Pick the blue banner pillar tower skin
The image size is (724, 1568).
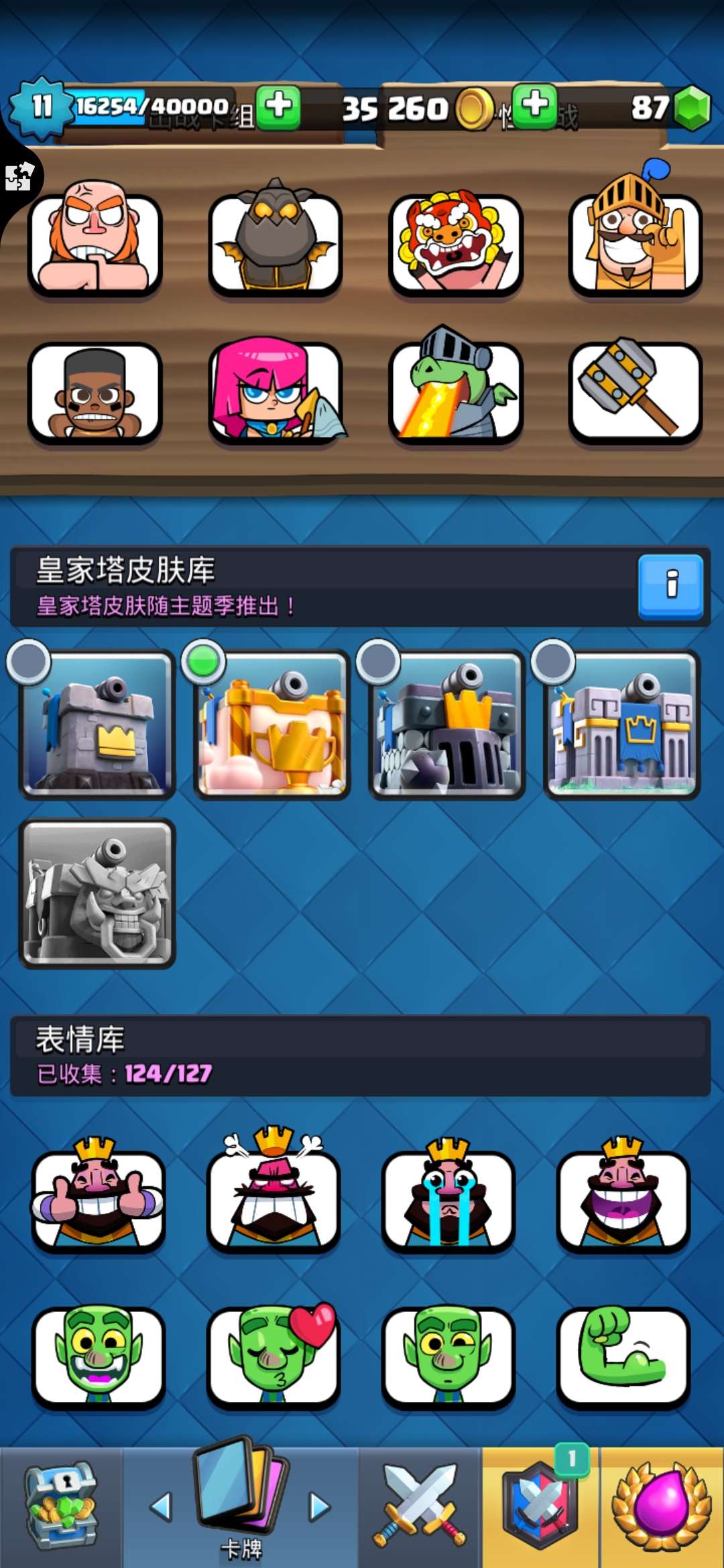point(622,724)
